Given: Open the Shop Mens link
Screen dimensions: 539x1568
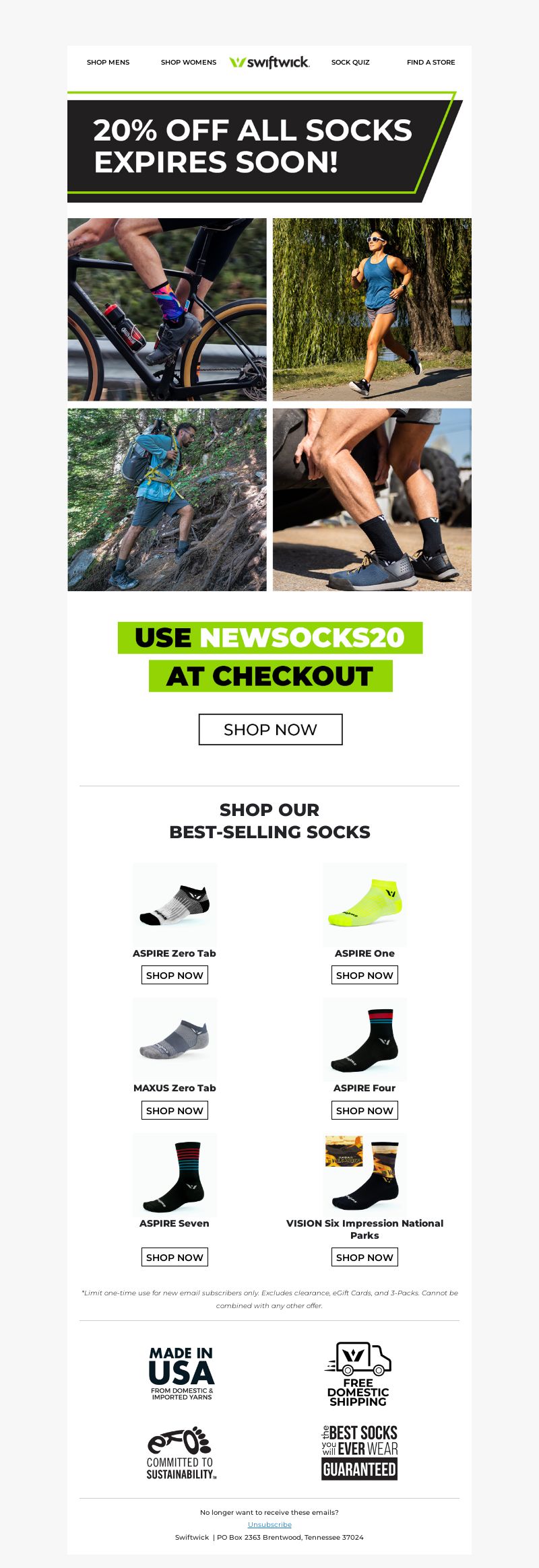Looking at the screenshot, I should click(108, 62).
